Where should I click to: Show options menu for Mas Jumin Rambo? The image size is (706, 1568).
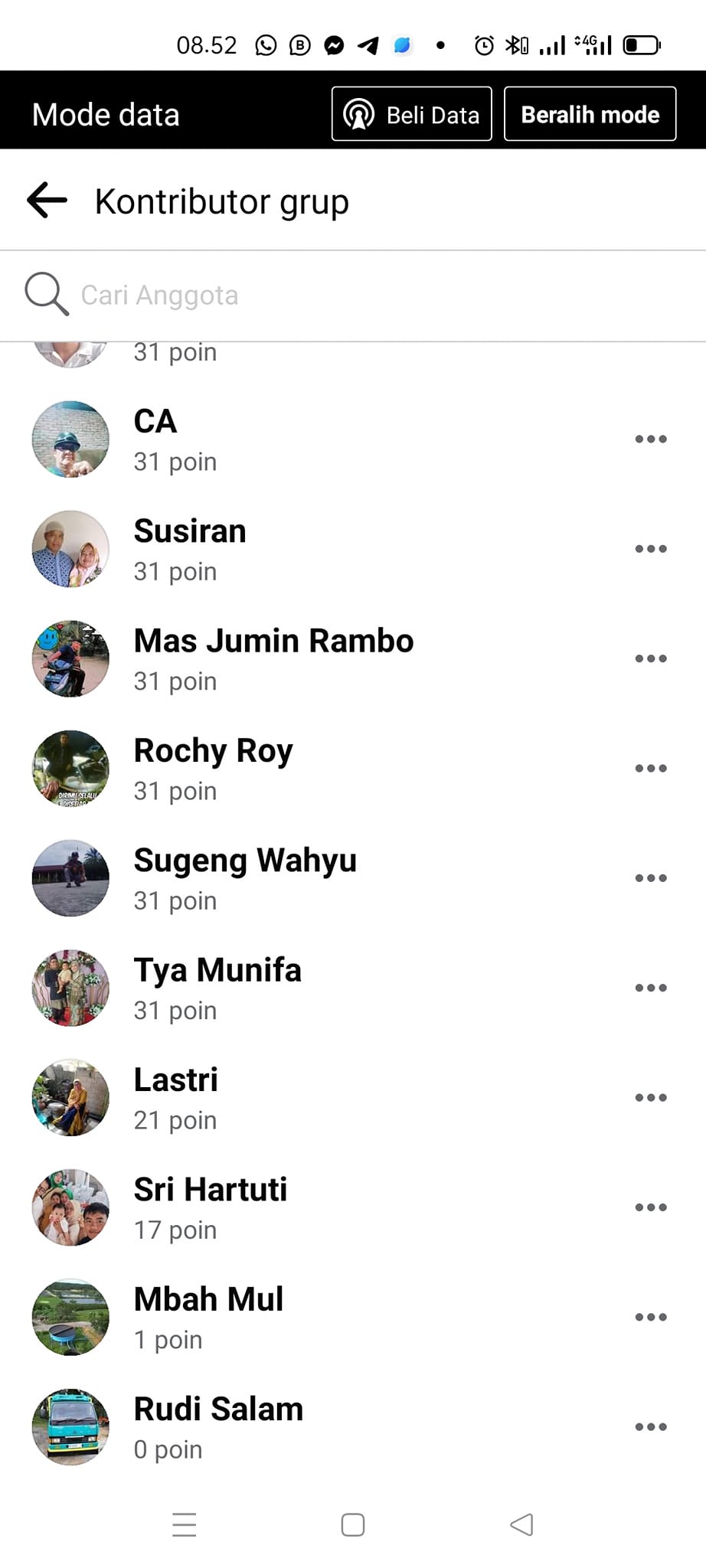point(651,658)
